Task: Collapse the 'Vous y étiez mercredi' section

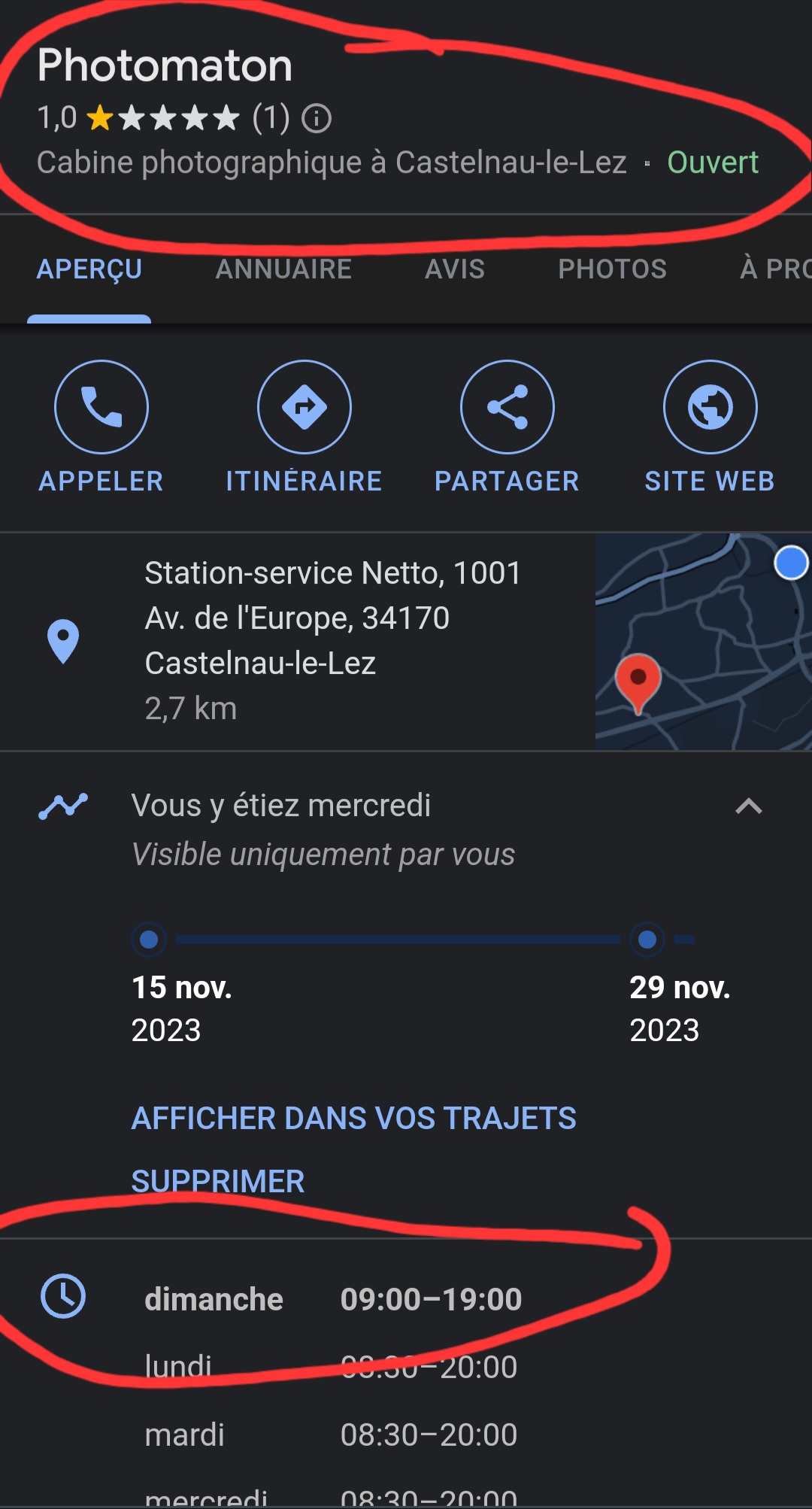Action: (748, 806)
